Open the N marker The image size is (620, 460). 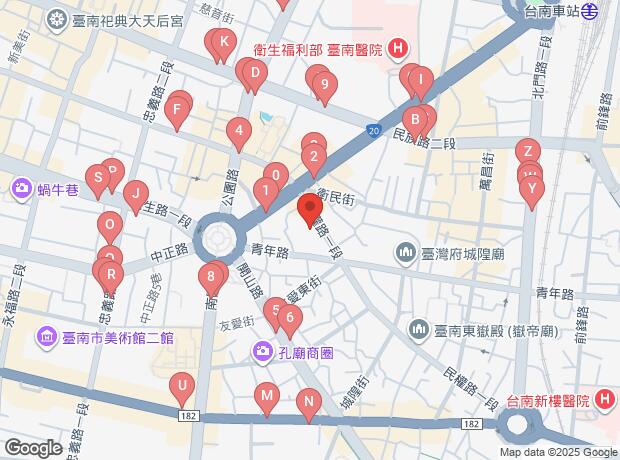coord(309,403)
